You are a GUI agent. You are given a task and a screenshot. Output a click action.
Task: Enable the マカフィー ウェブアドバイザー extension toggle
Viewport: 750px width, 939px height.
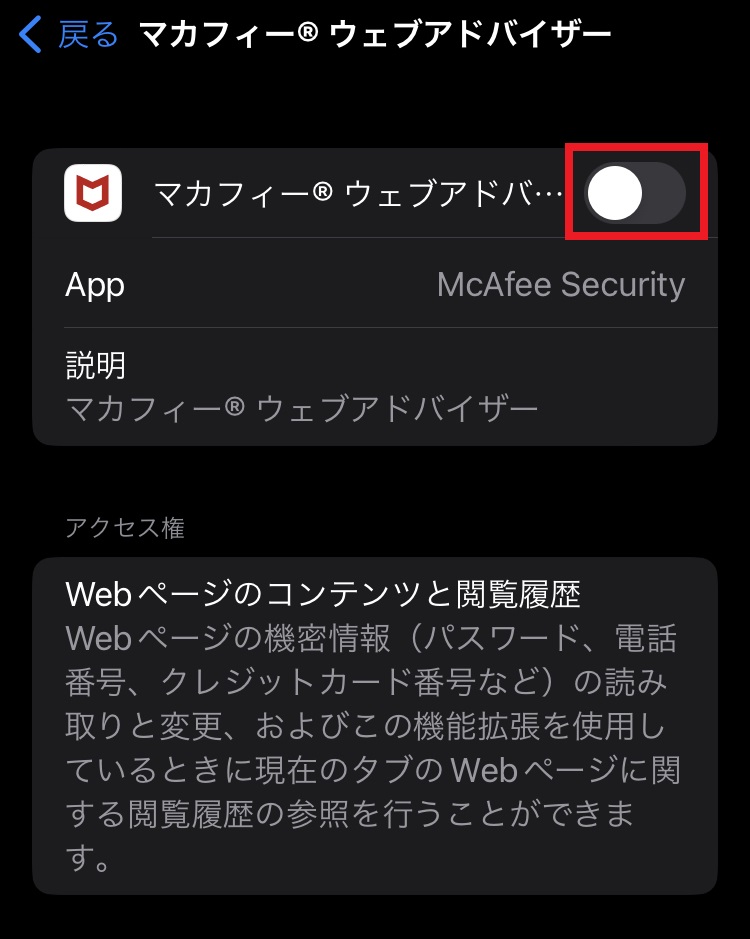click(635, 193)
